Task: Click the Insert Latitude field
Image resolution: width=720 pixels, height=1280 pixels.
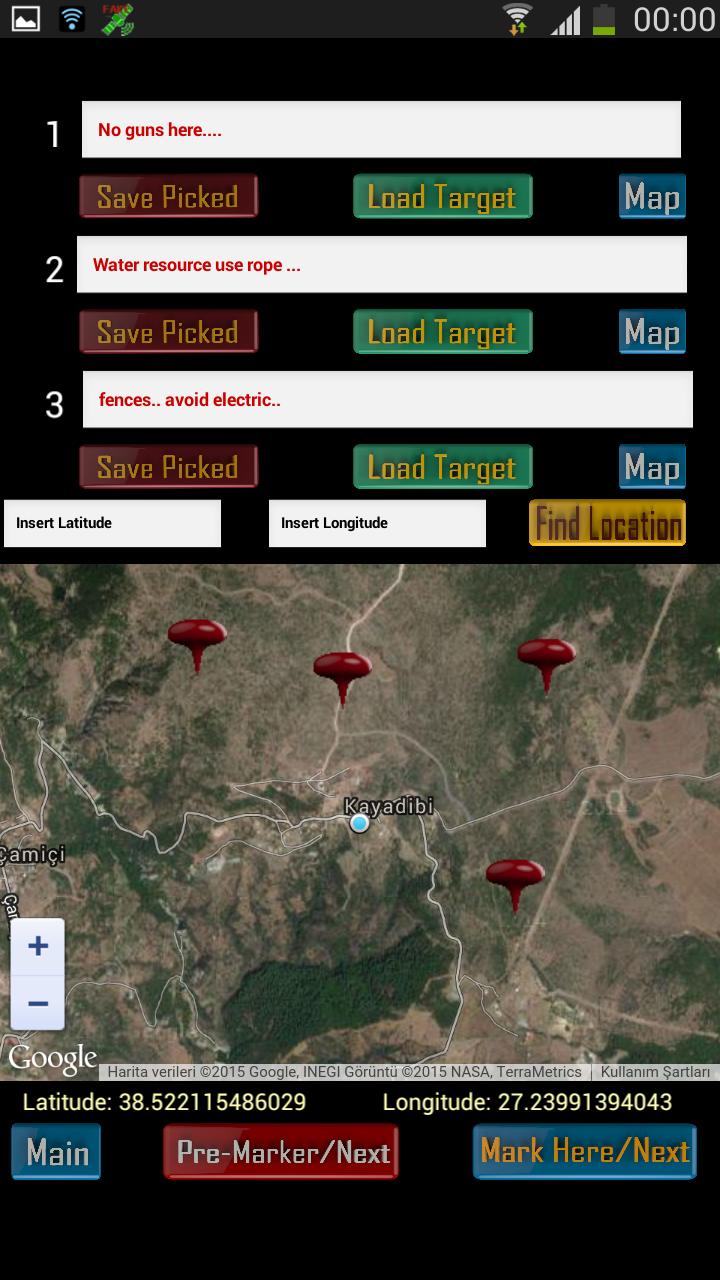Action: click(x=112, y=522)
